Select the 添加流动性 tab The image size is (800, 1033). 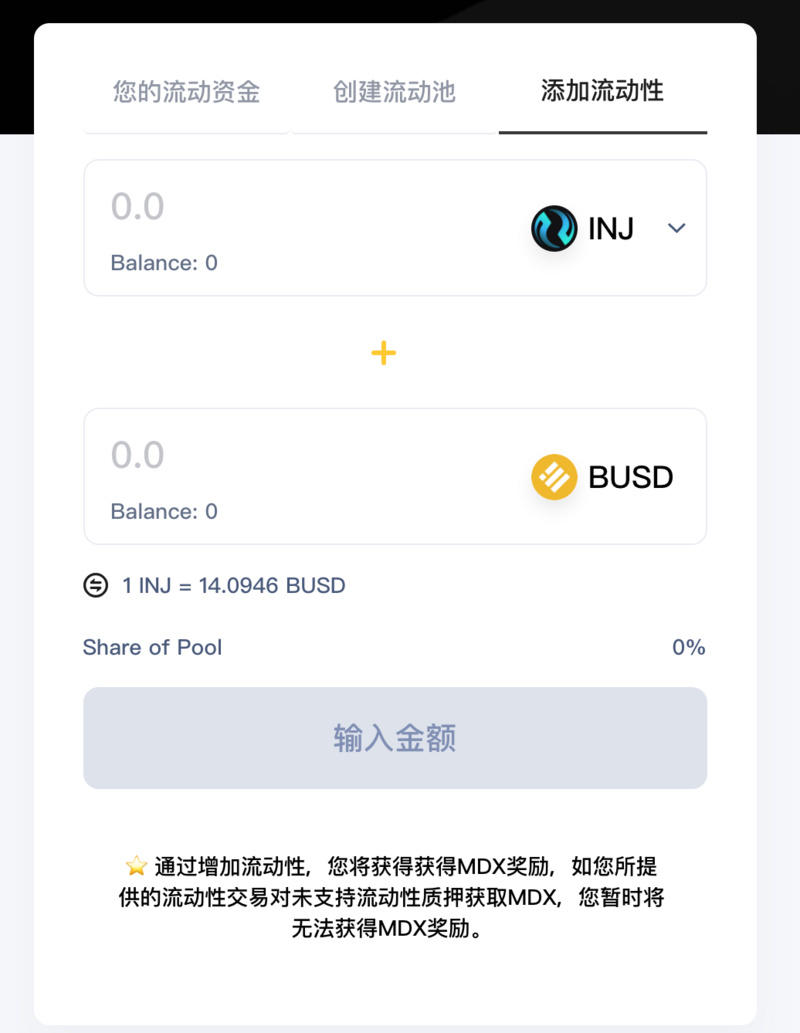[x=601, y=90]
